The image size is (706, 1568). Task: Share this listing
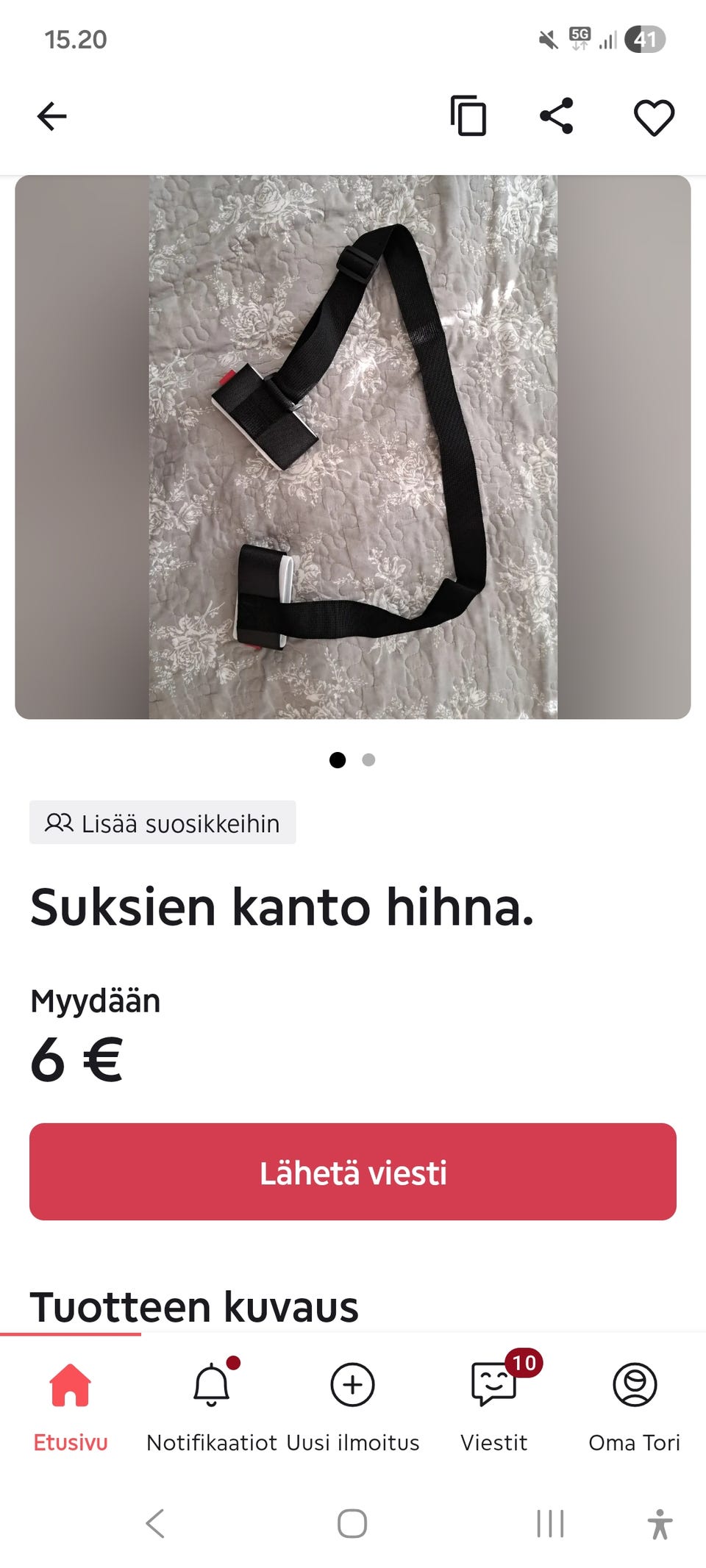tap(557, 116)
